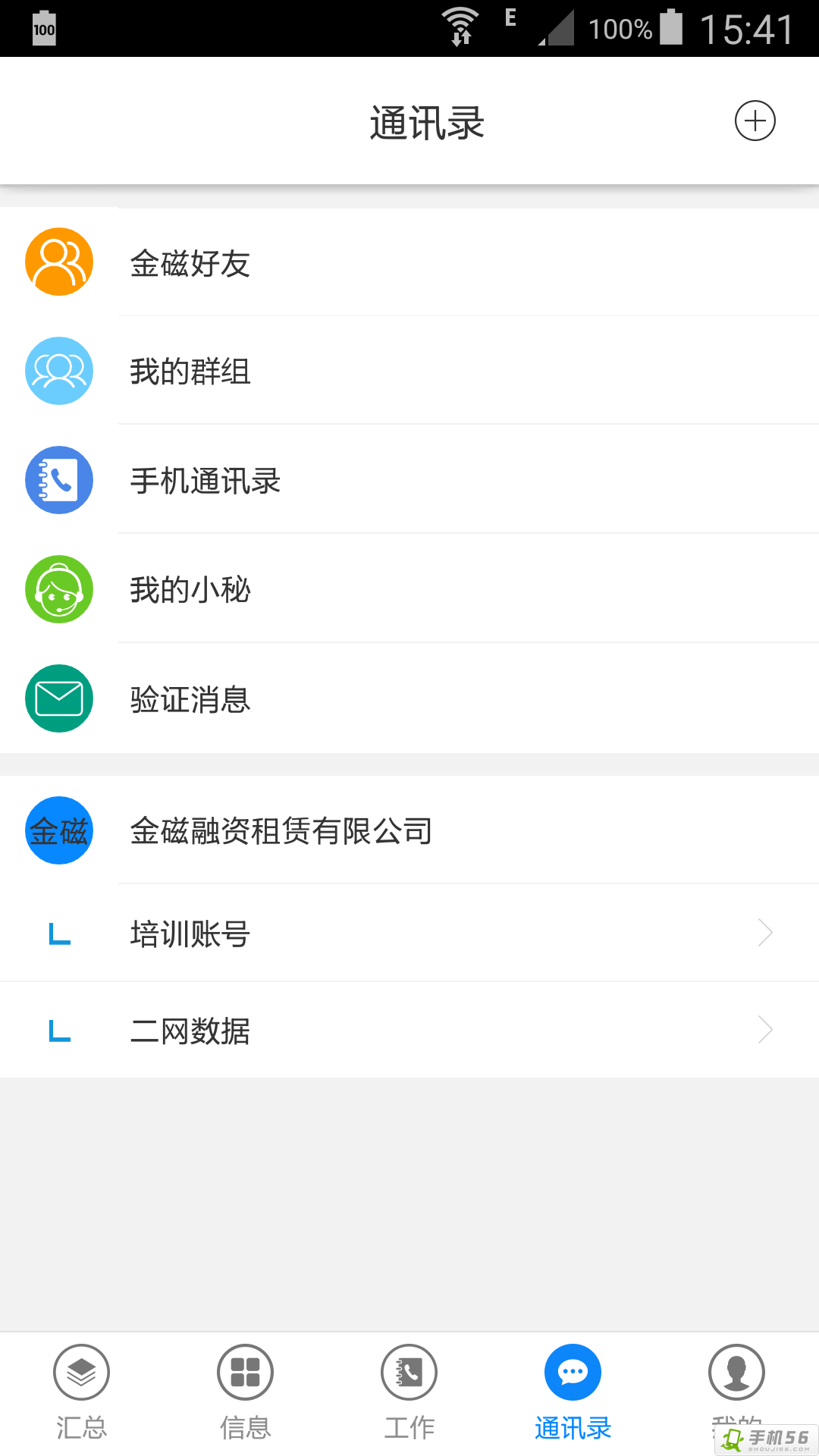Image resolution: width=819 pixels, height=1456 pixels.
Task: Tap the add (plus) icon in header
Action: 755,121
